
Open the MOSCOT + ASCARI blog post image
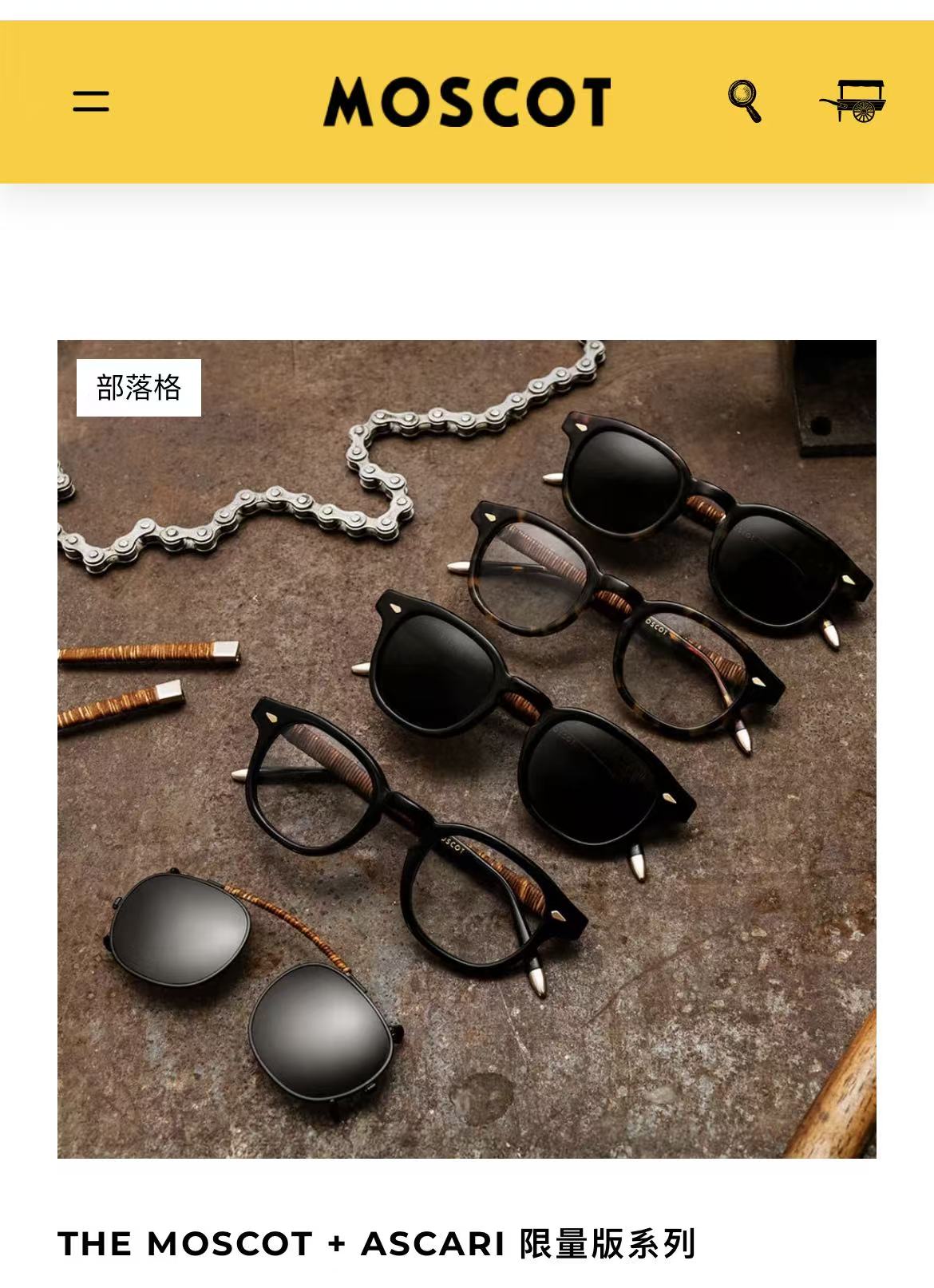pos(467,749)
